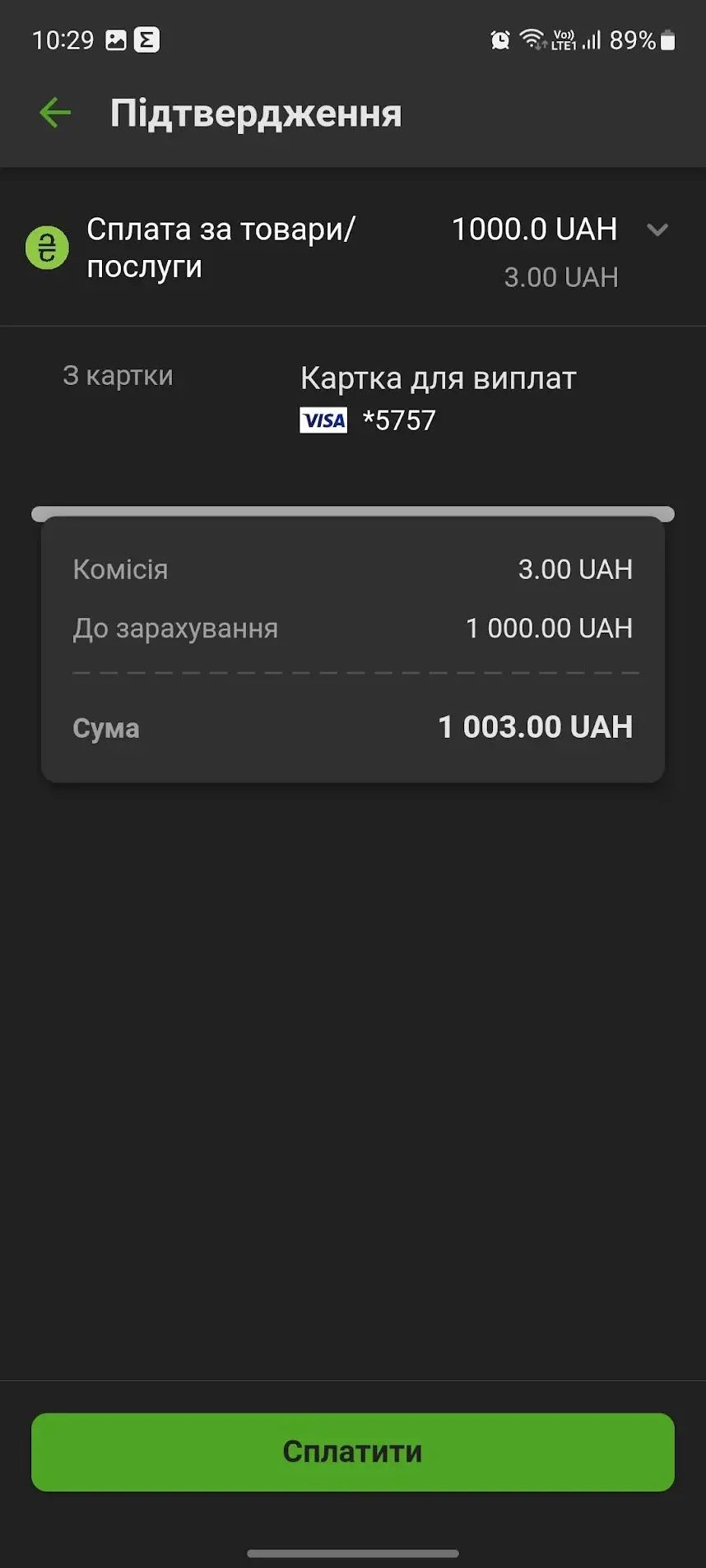Tap the Сплатити button to pay
The height and width of the screenshot is (1568, 706).
tap(353, 1452)
